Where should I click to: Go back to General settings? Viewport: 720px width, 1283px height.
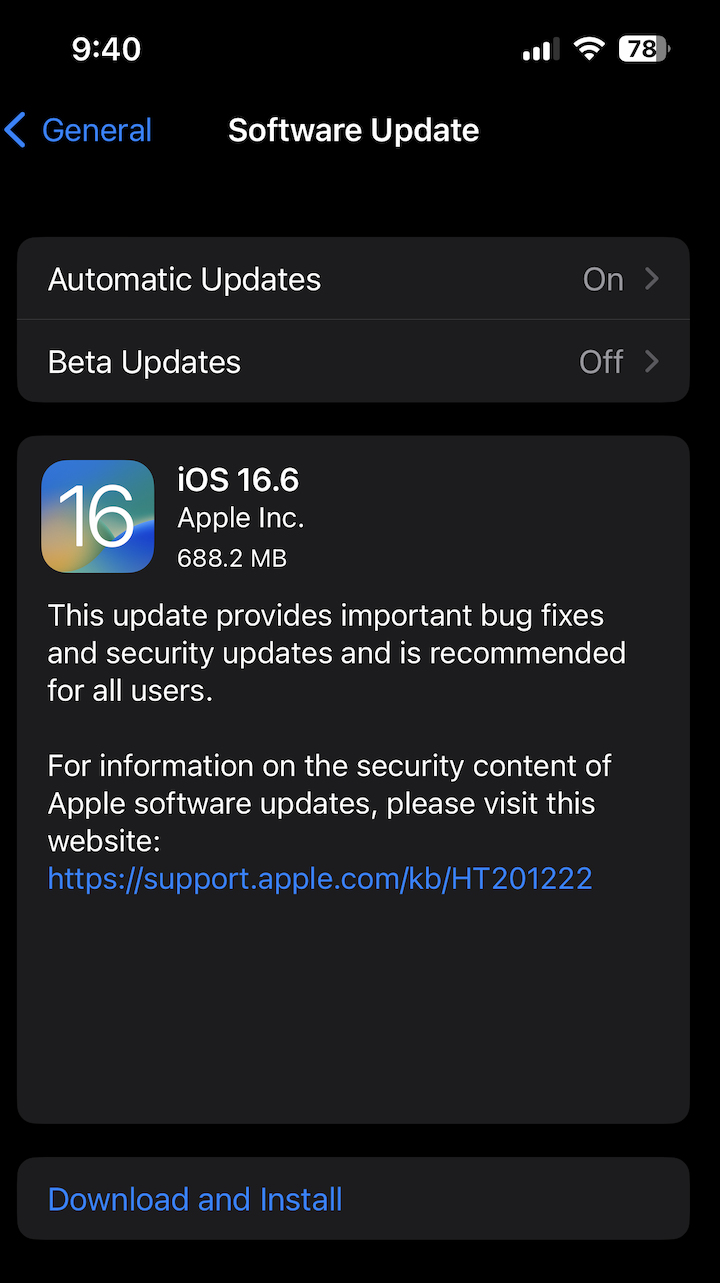click(78, 130)
